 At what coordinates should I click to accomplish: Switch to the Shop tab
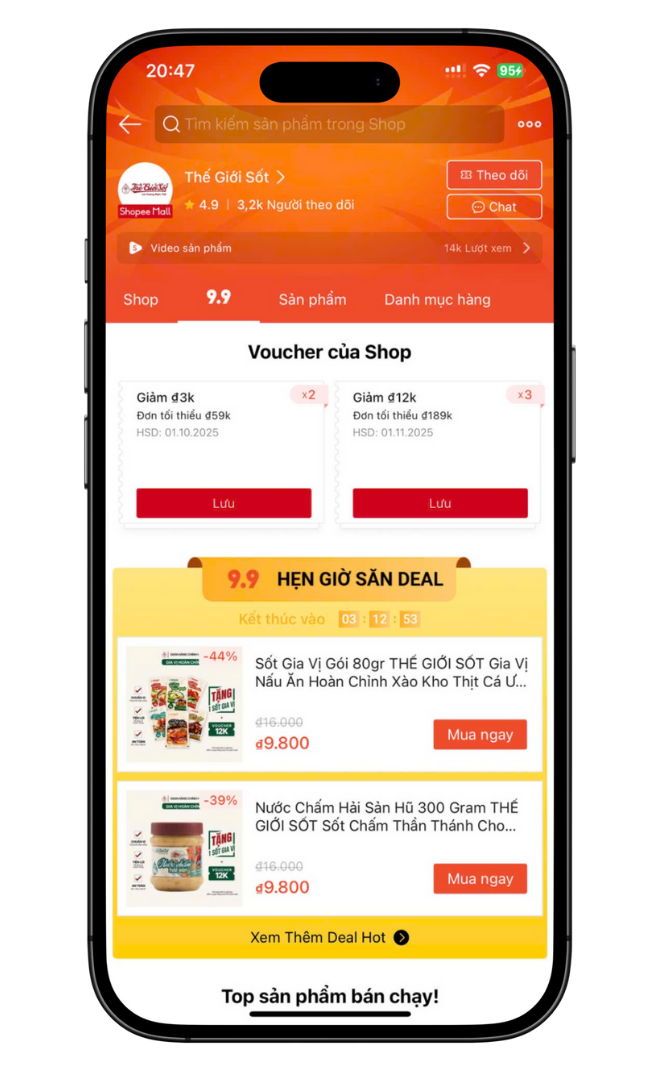coord(141,299)
